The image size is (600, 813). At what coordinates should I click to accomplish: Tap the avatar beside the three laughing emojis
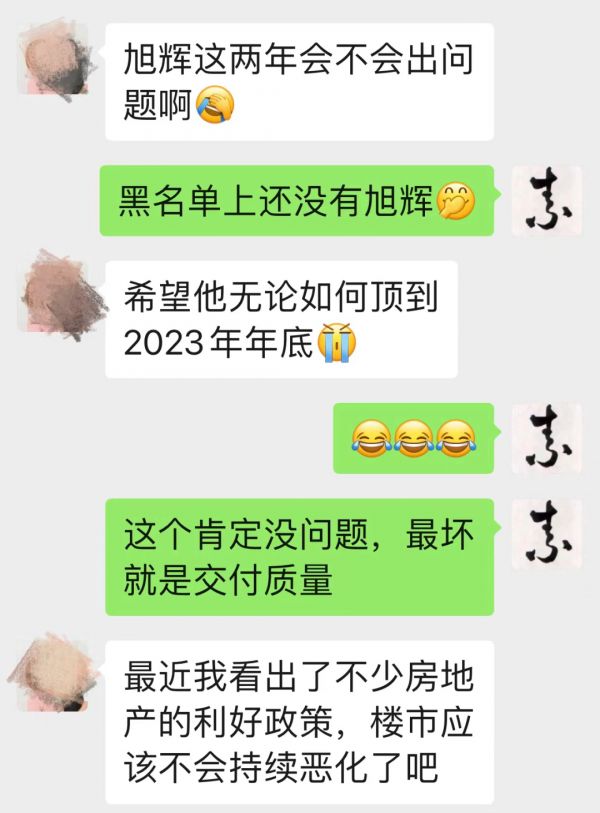point(546,437)
